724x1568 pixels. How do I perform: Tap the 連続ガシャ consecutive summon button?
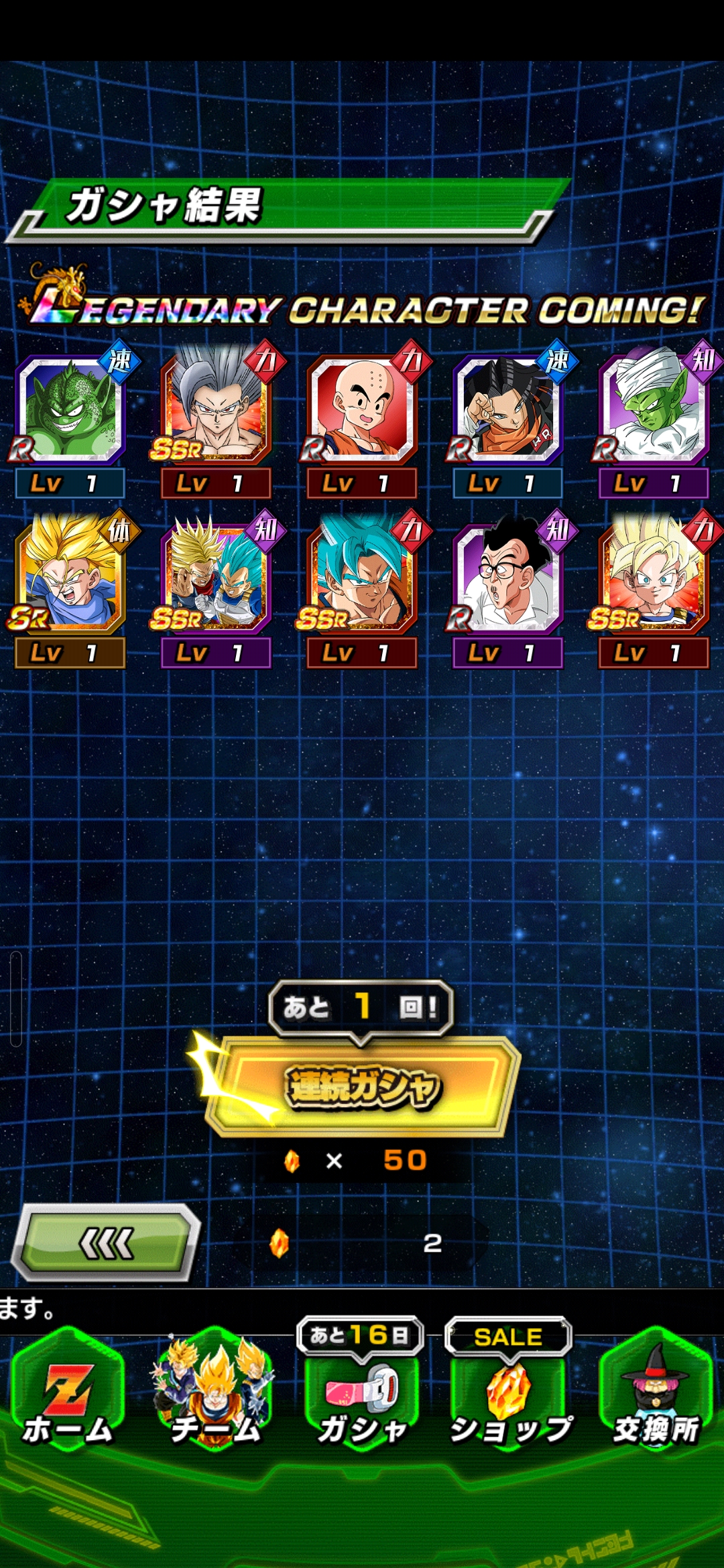[363, 1086]
